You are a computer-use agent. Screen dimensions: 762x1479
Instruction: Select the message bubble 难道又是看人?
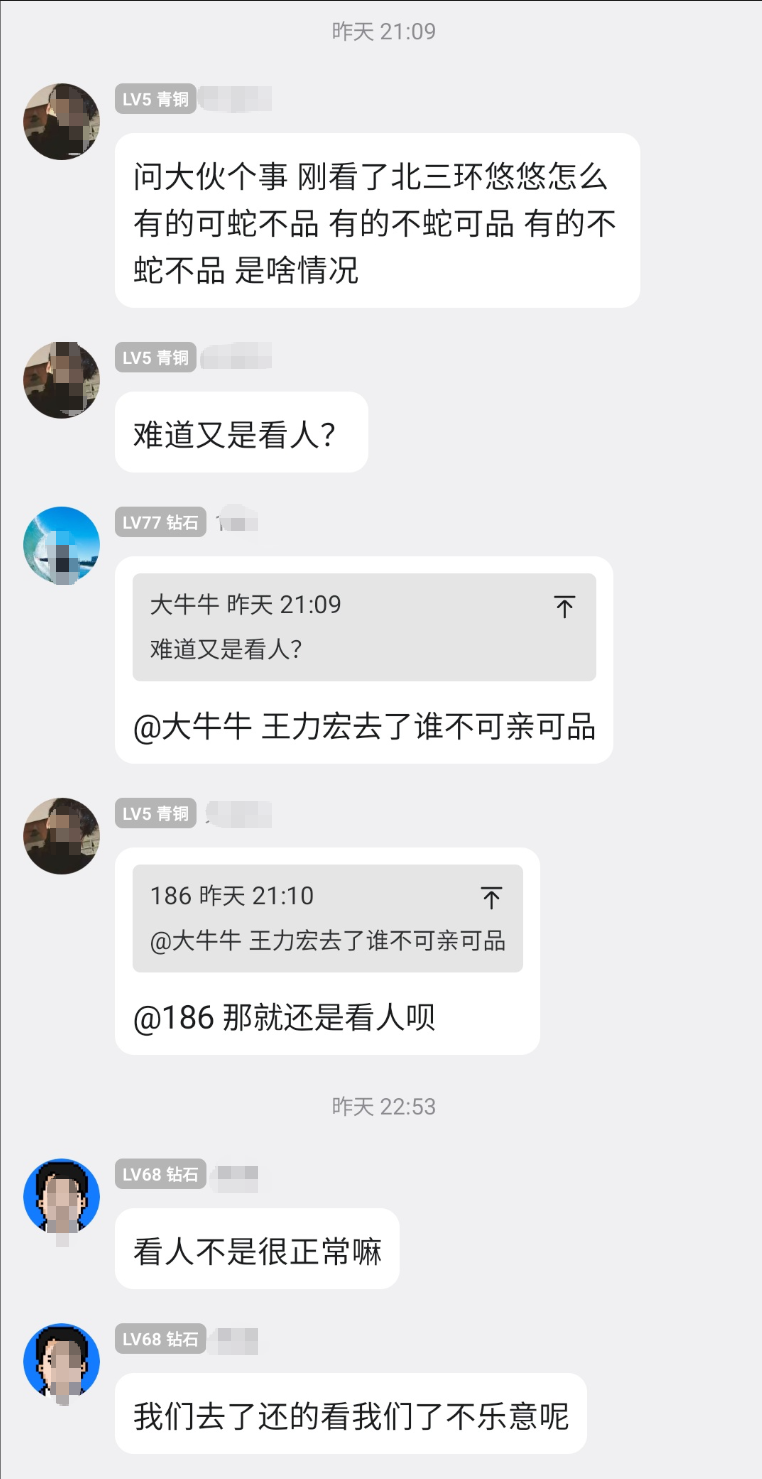[241, 431]
